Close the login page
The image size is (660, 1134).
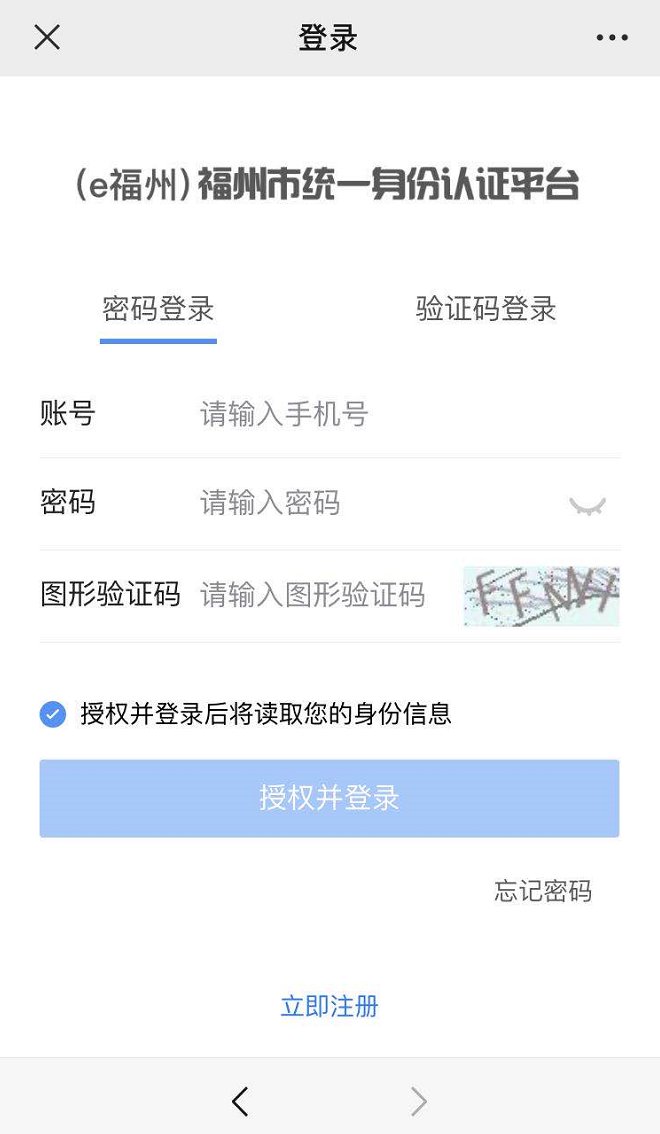coord(47,38)
